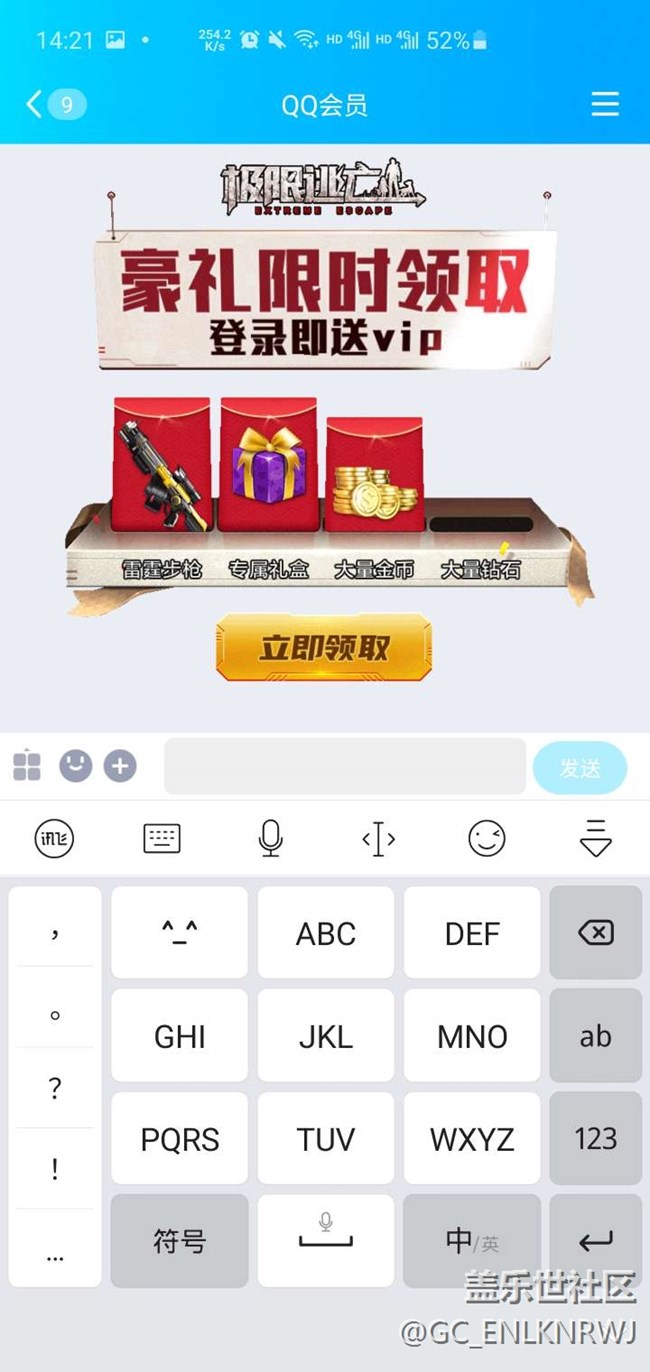Focus the message input field
The width and height of the screenshot is (650, 1372).
pyautogui.click(x=345, y=767)
